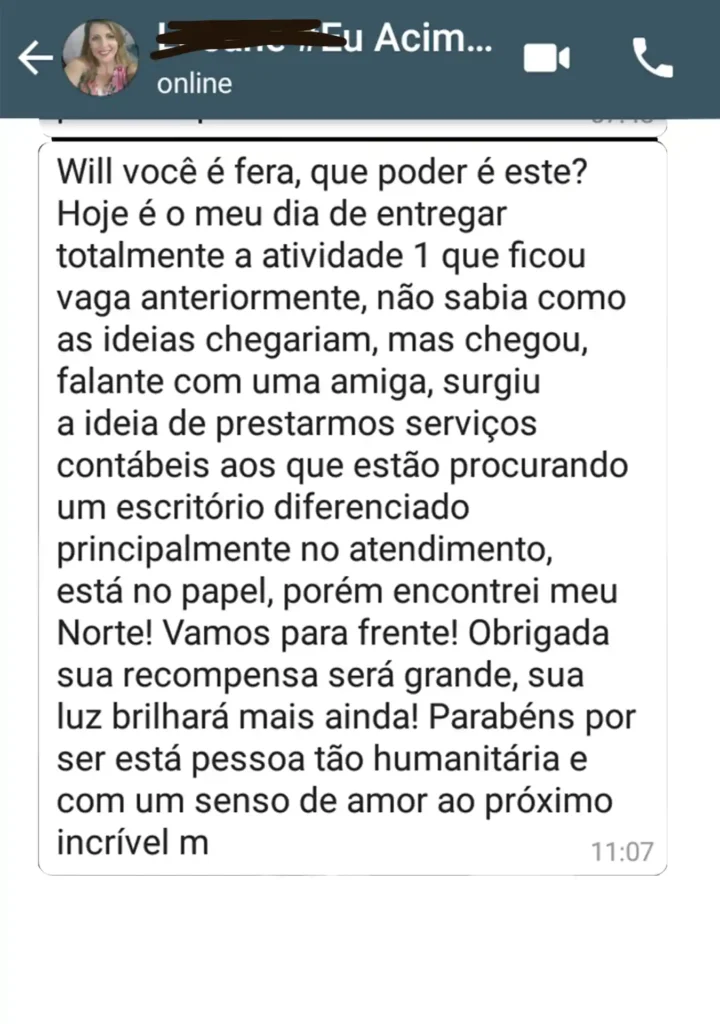Select the camera icon in the header

tap(546, 57)
